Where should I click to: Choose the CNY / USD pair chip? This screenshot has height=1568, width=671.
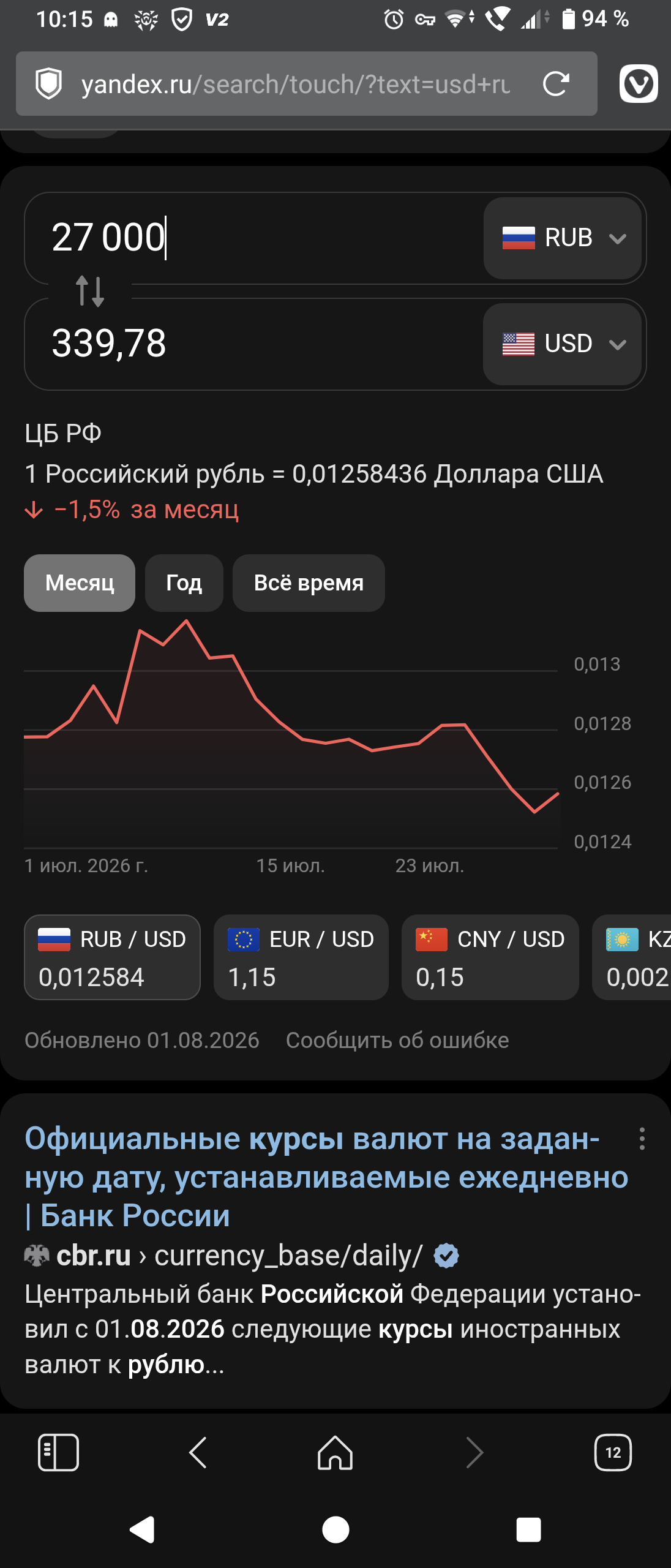(490, 957)
